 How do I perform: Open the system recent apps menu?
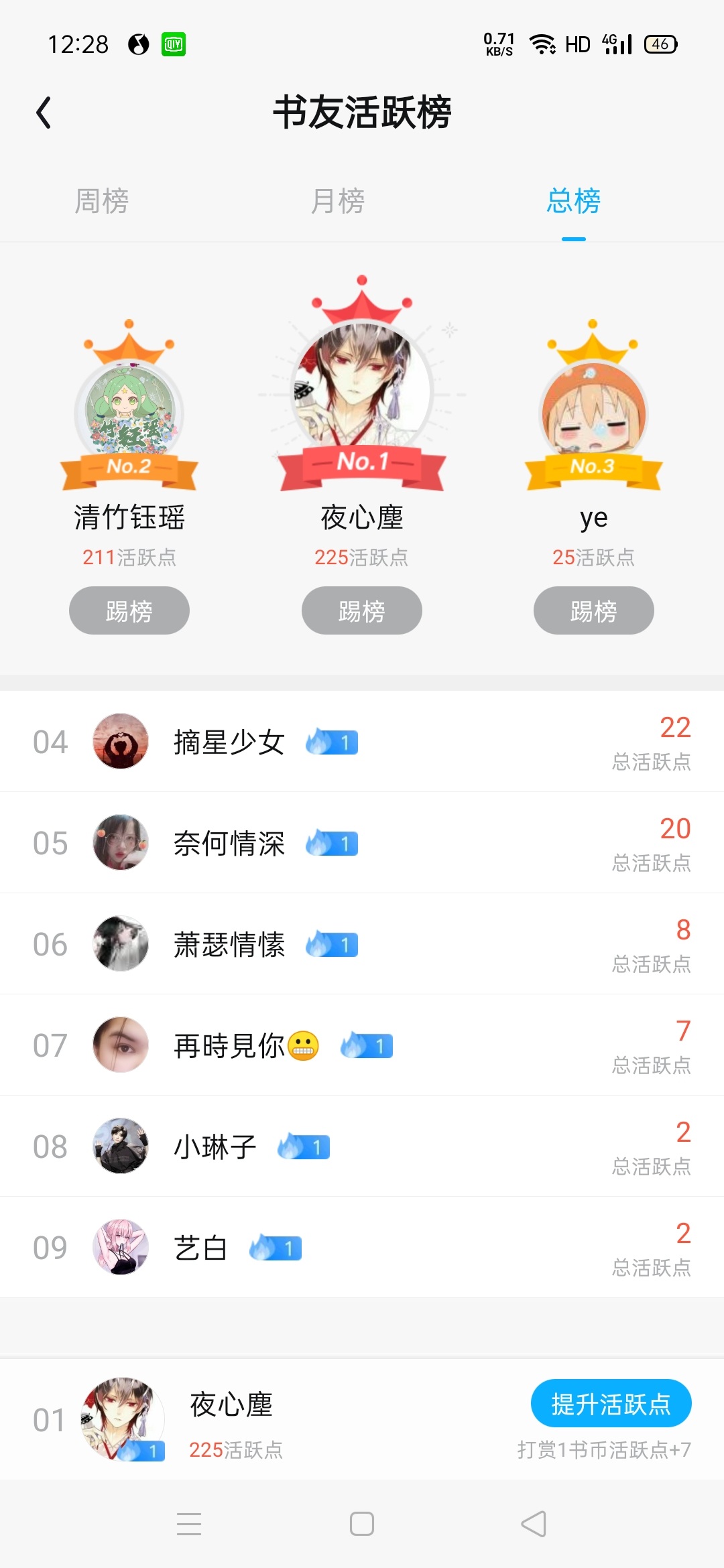tap(189, 1524)
